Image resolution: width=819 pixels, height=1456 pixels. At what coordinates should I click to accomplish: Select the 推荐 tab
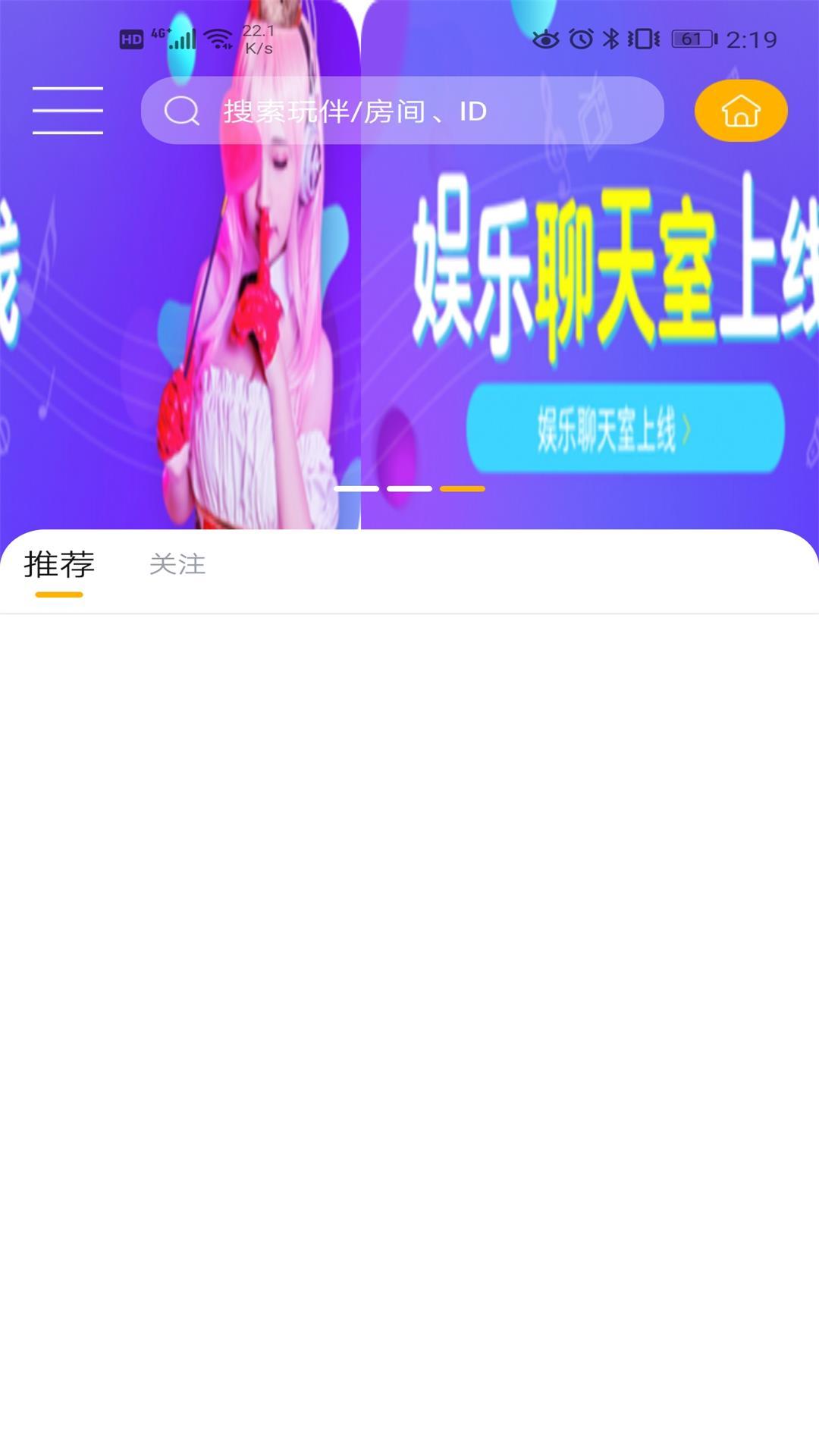(59, 564)
